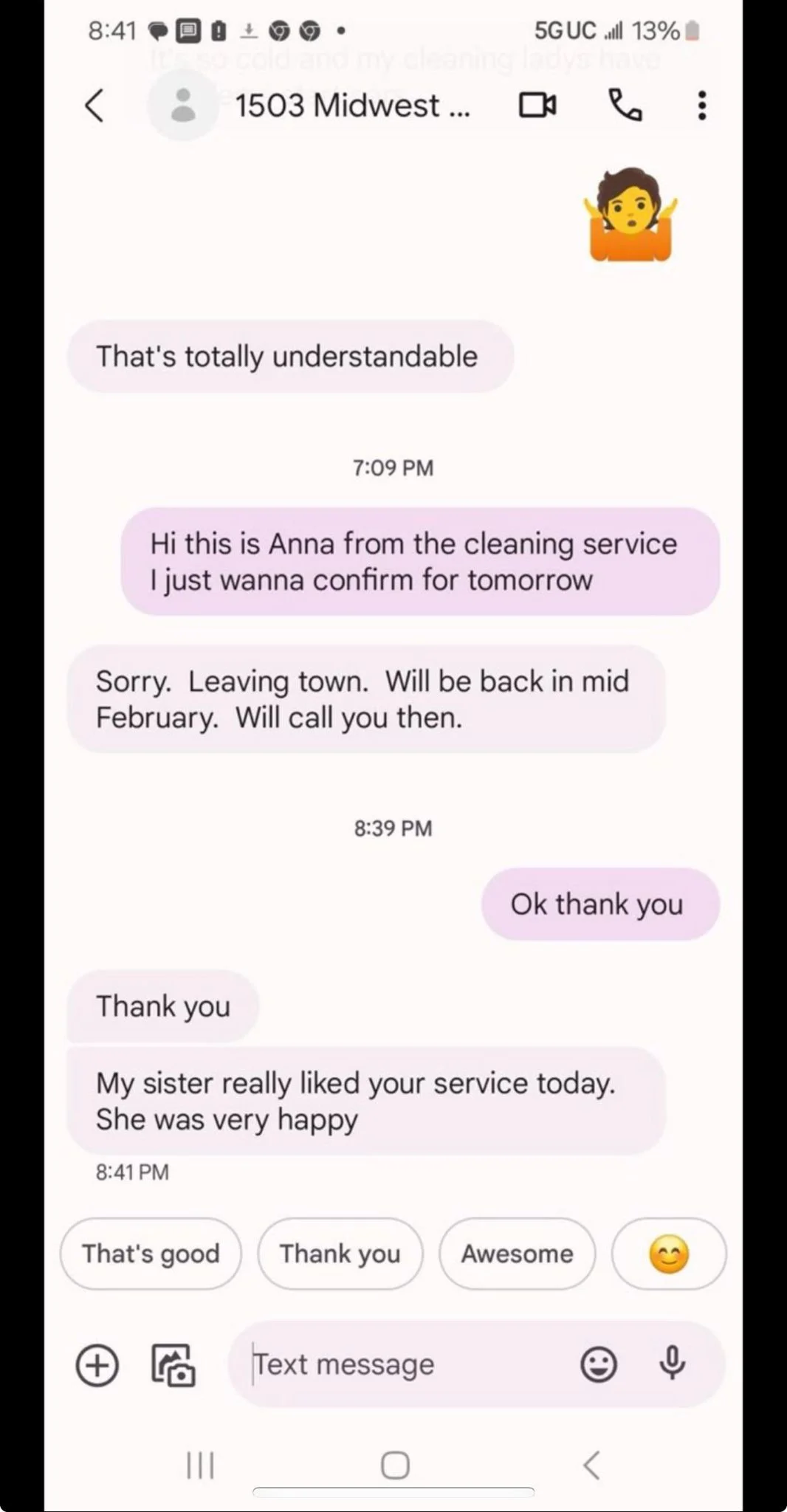This screenshot has width=787, height=1512.
Task: Open the emoji picker in message box
Action: coord(598,1364)
